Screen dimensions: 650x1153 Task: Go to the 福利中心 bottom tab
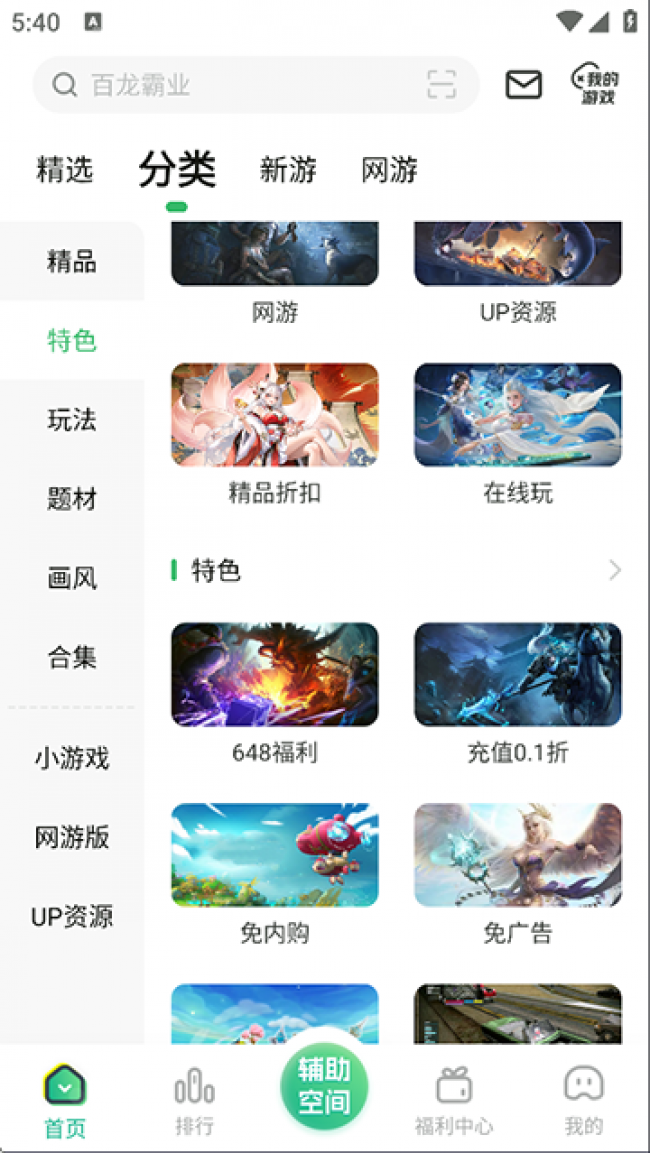pyautogui.click(x=454, y=1100)
